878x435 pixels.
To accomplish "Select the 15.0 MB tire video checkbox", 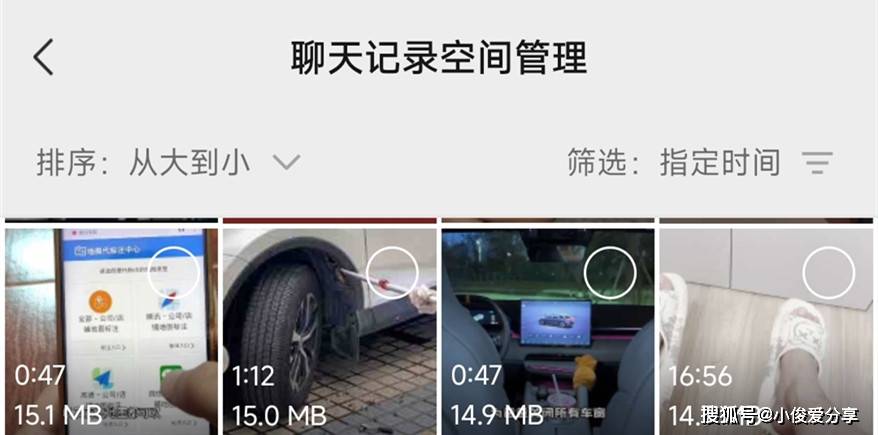I will point(392,273).
